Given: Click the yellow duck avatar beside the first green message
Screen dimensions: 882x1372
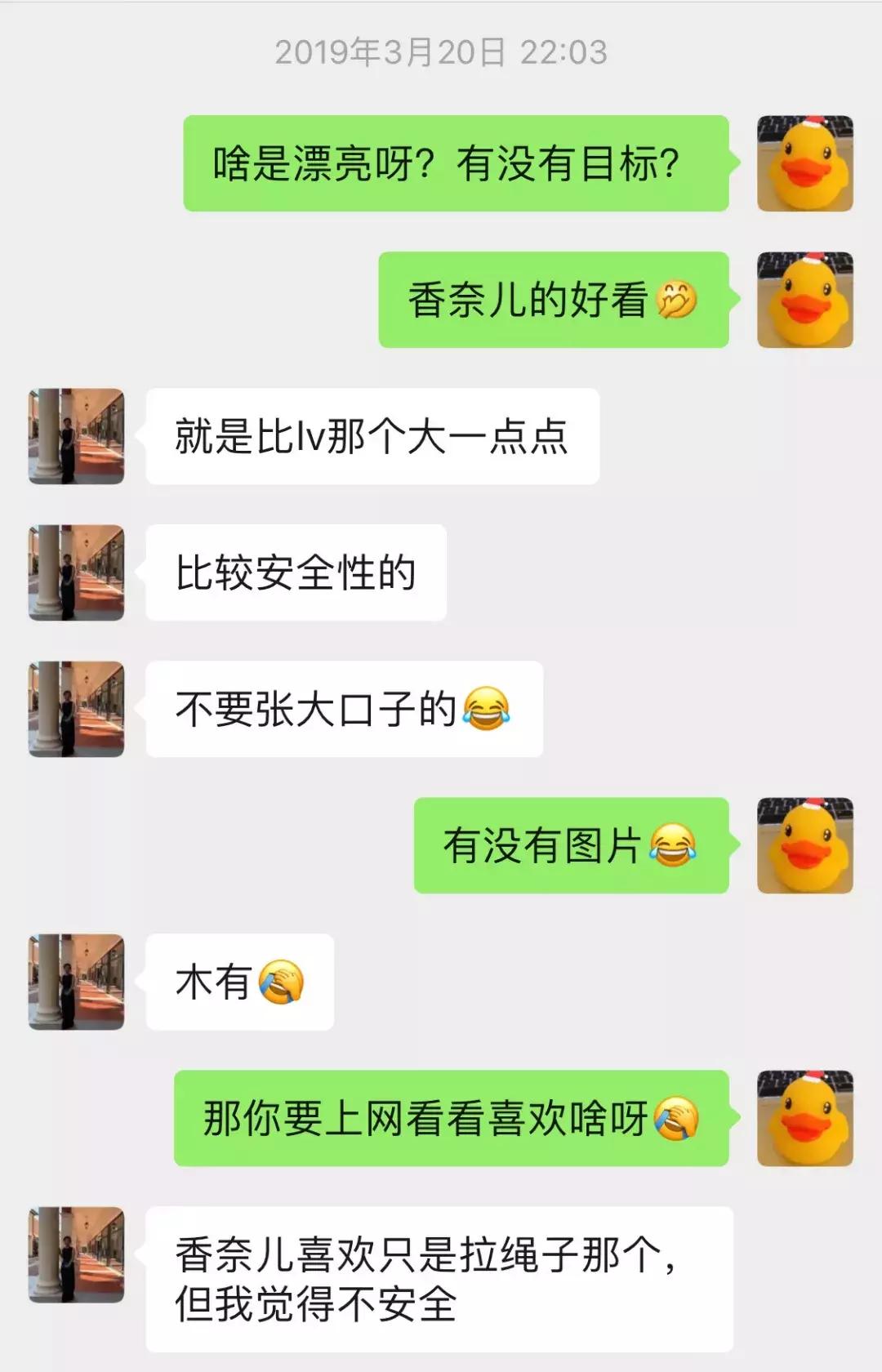Looking at the screenshot, I should point(804,163).
